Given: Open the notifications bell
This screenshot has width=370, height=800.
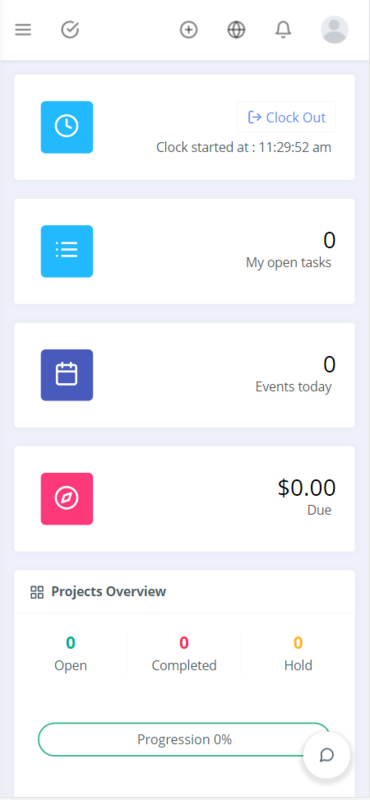Looking at the screenshot, I should point(283,30).
